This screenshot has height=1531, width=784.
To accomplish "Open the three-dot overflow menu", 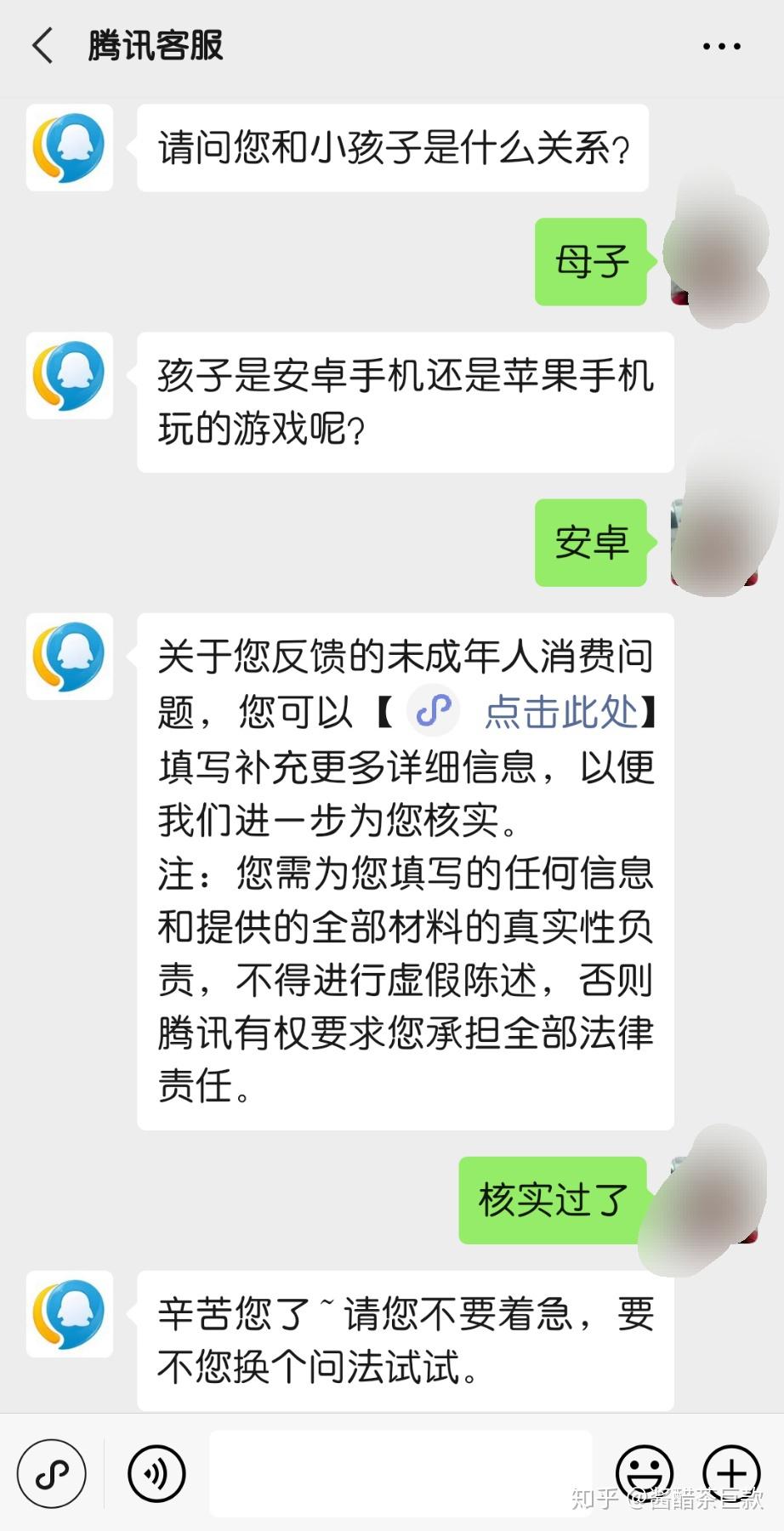I will pos(721,47).
